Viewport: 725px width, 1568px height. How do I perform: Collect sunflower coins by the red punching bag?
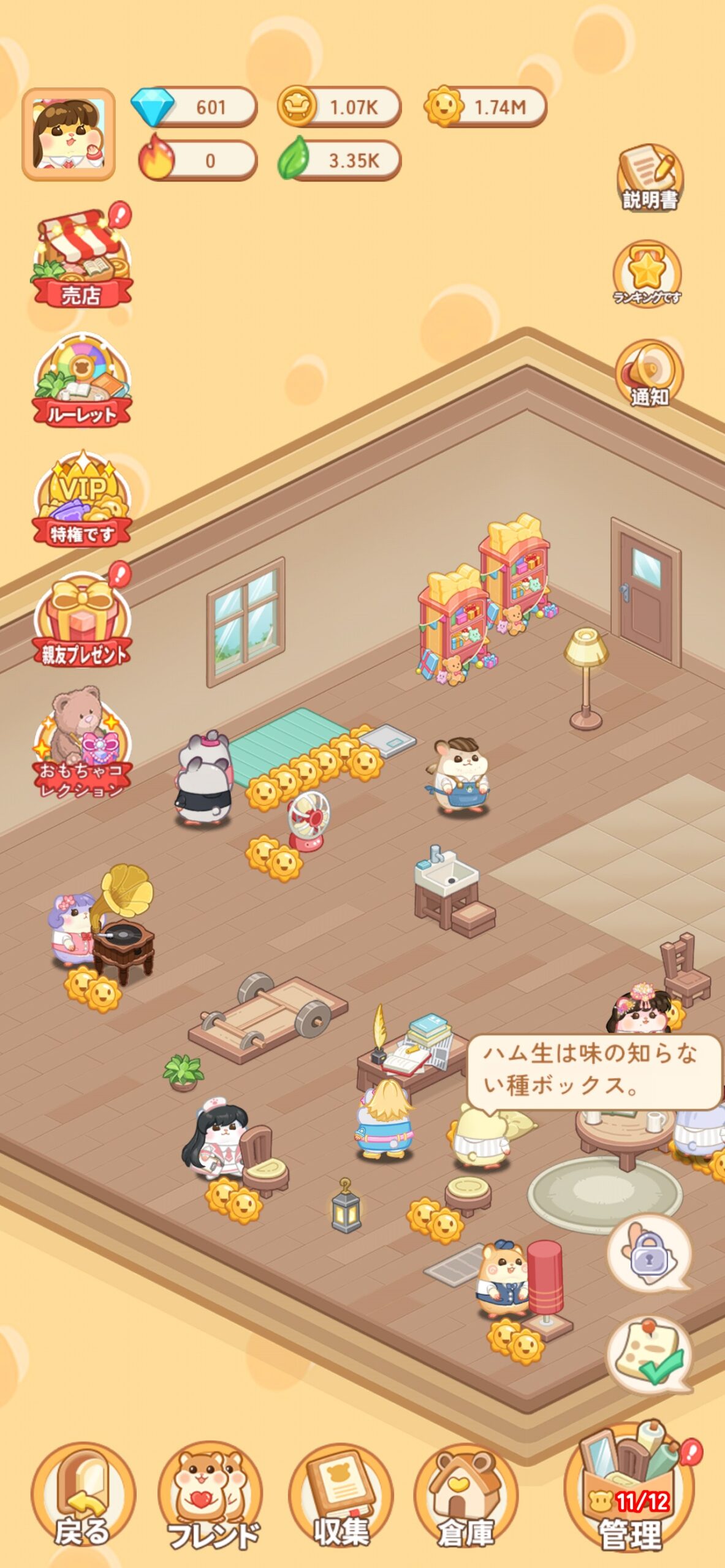pos(516,1340)
